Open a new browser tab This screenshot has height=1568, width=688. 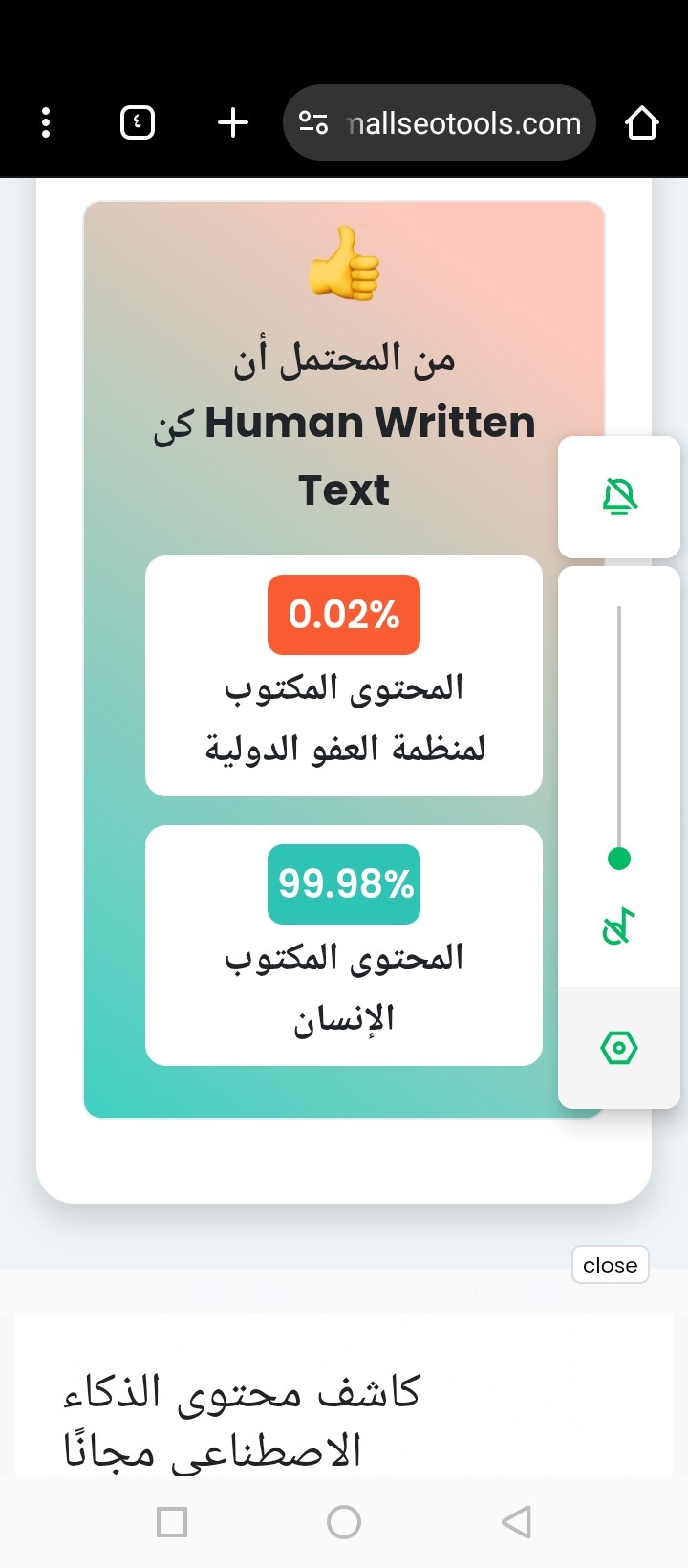233,122
